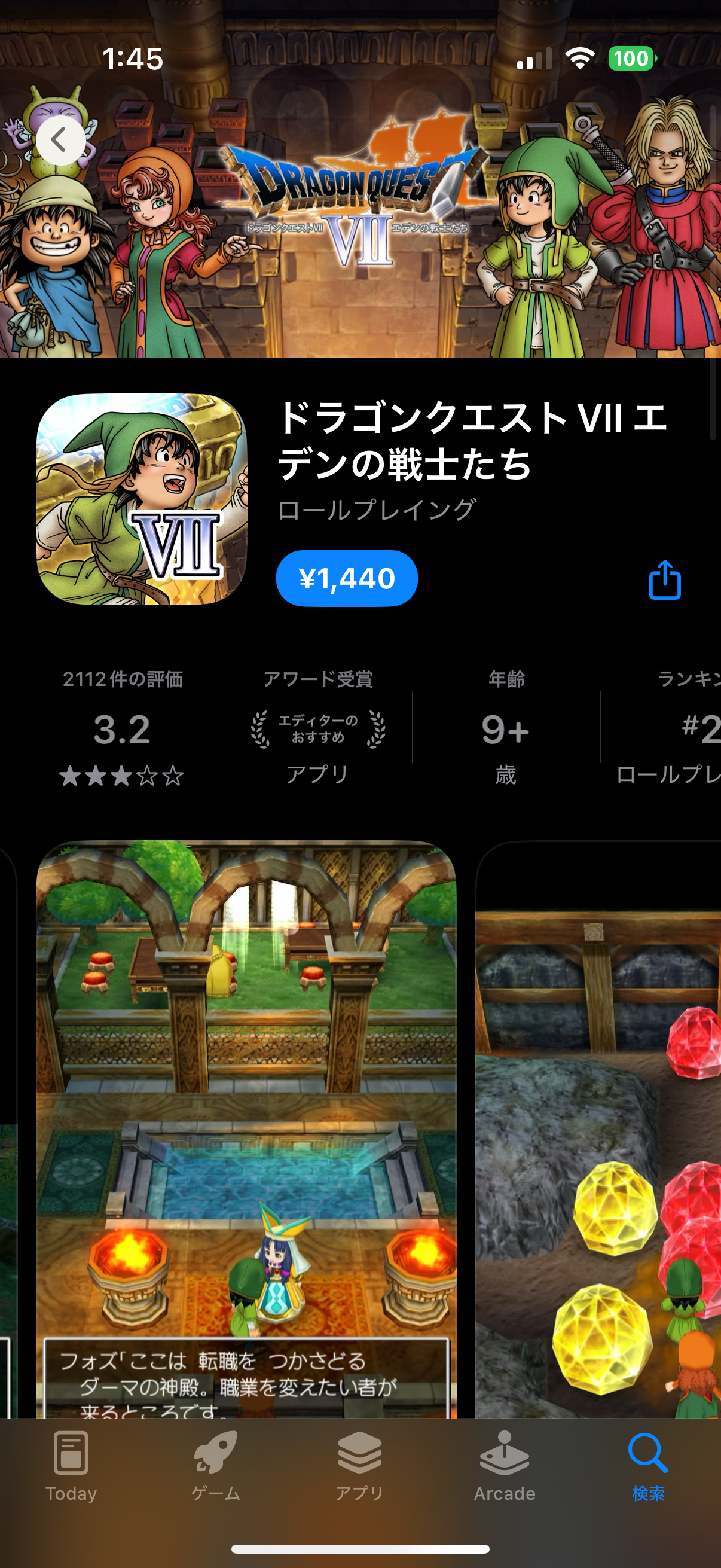Buy the game for ¥1,440

click(x=347, y=578)
